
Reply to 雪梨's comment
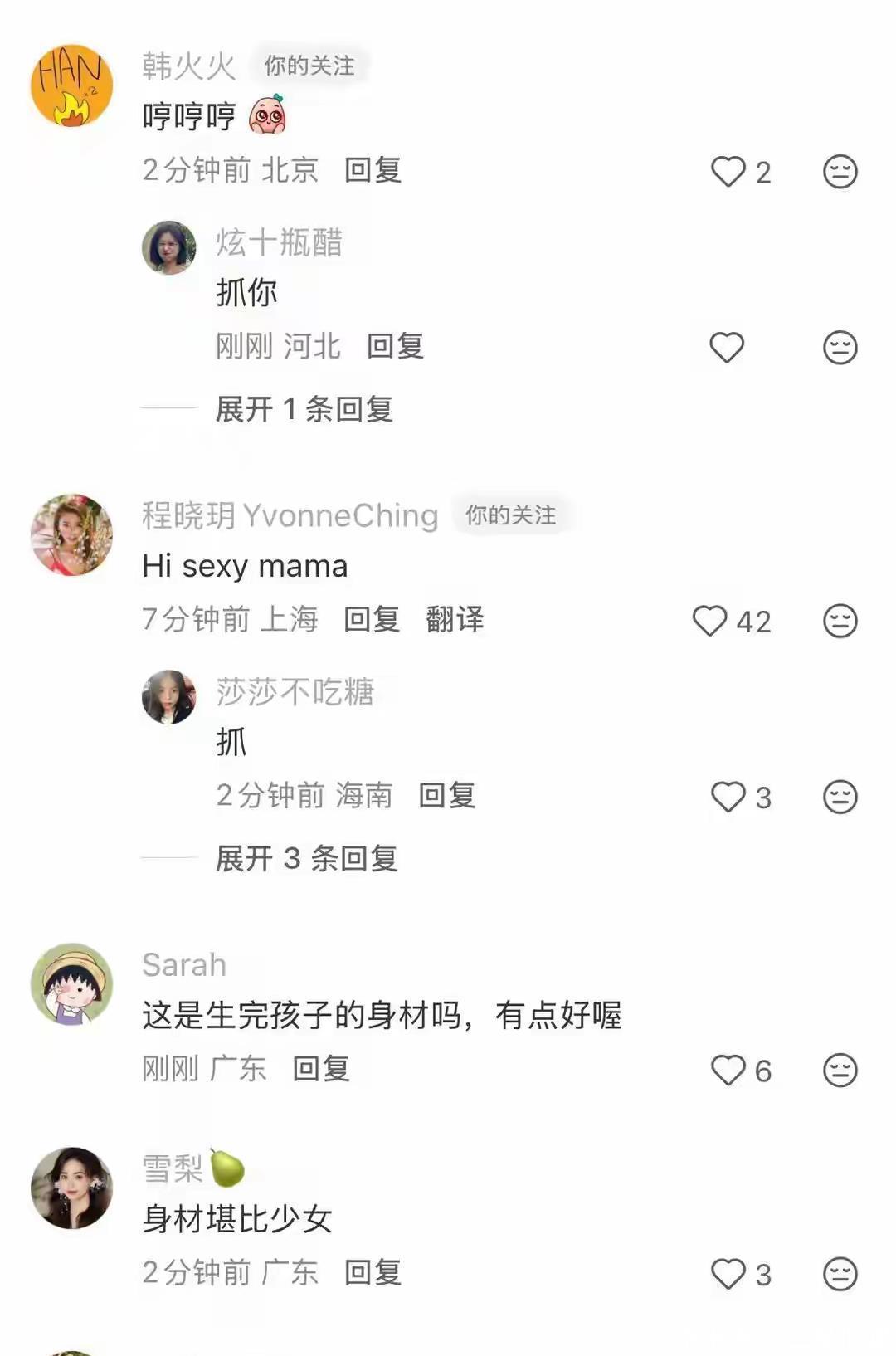point(373,1272)
